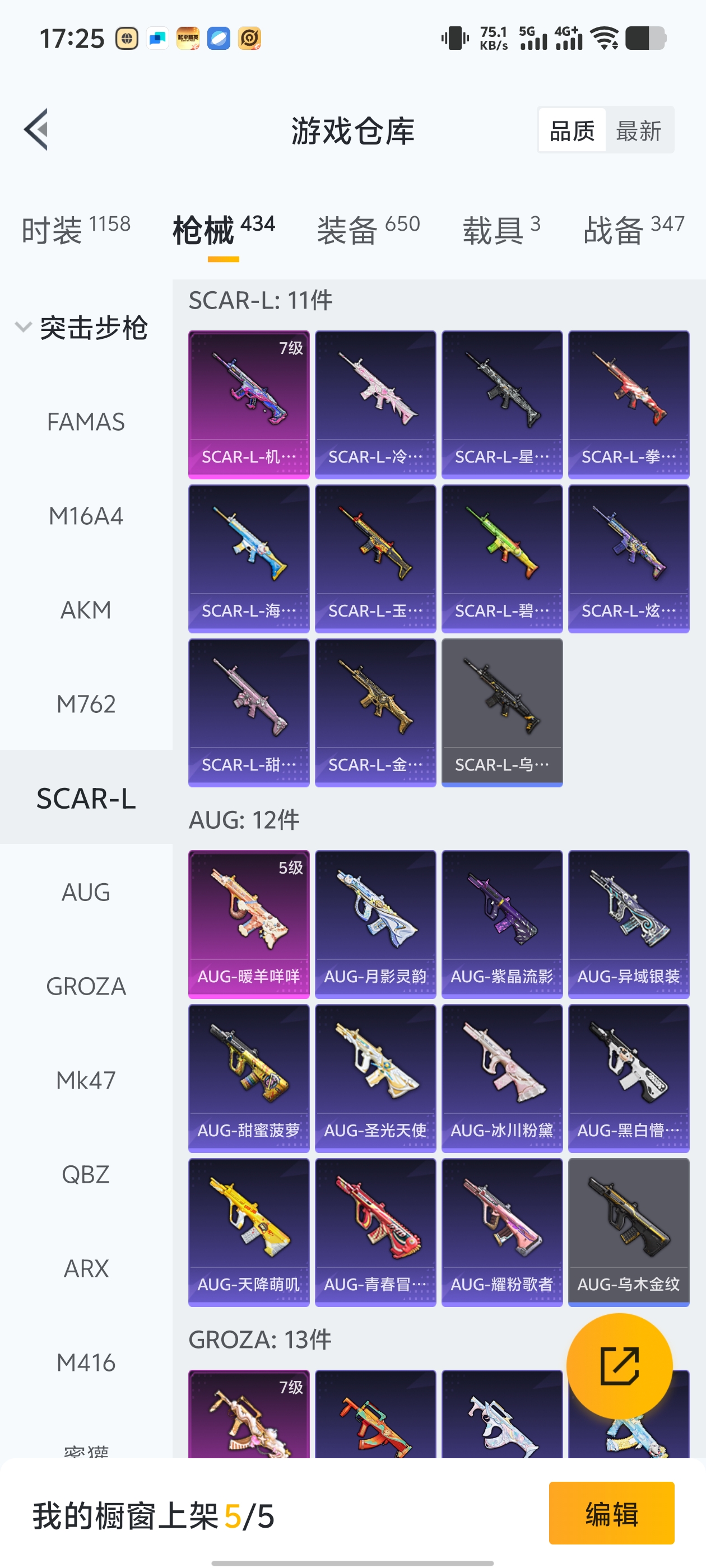This screenshot has height=1568, width=706.
Task: View the AUG-紫晶流影 skin
Action: point(501,923)
